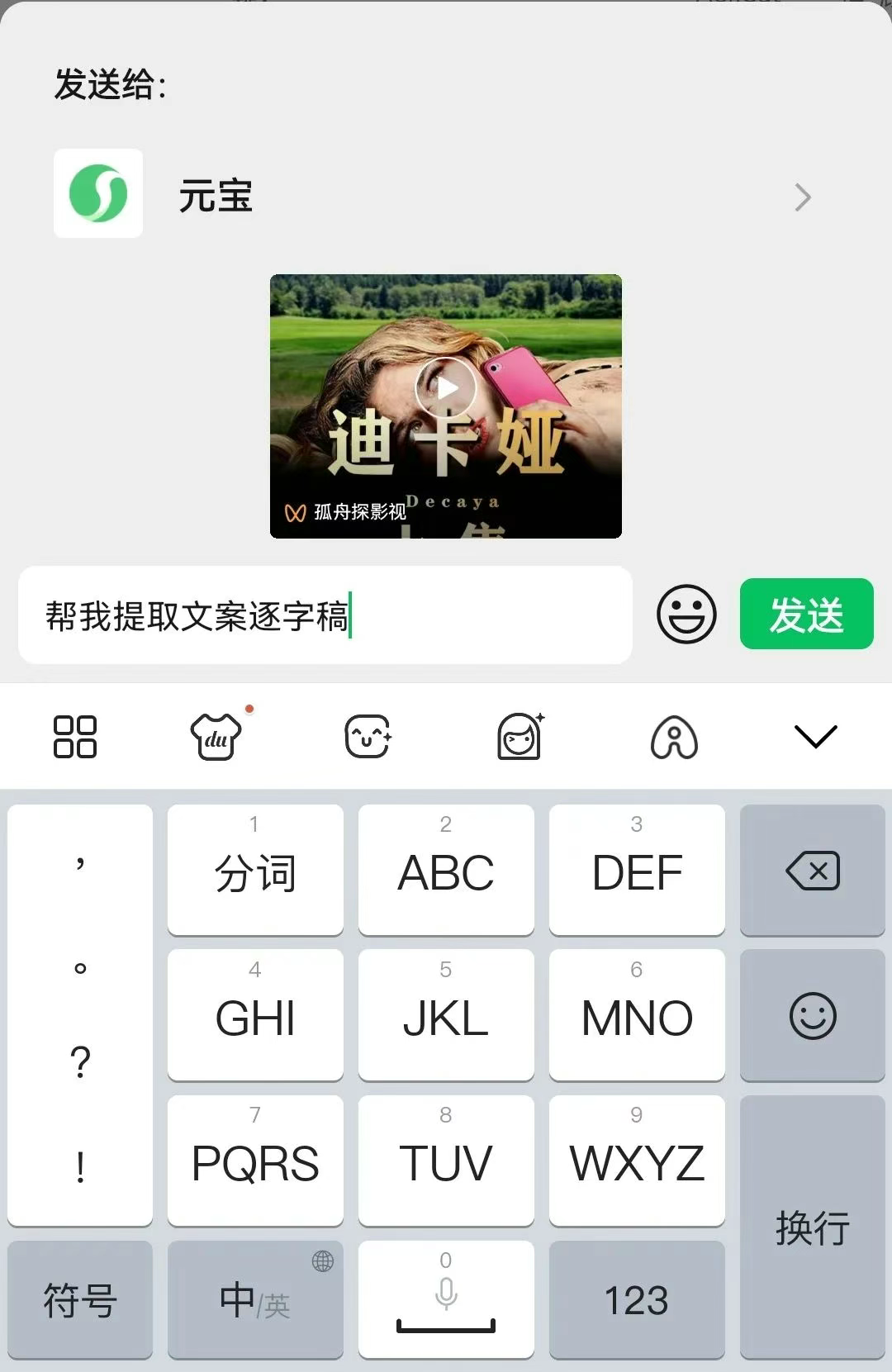The image size is (892, 1372).
Task: Open emoji picker beside the message field
Action: [686, 615]
